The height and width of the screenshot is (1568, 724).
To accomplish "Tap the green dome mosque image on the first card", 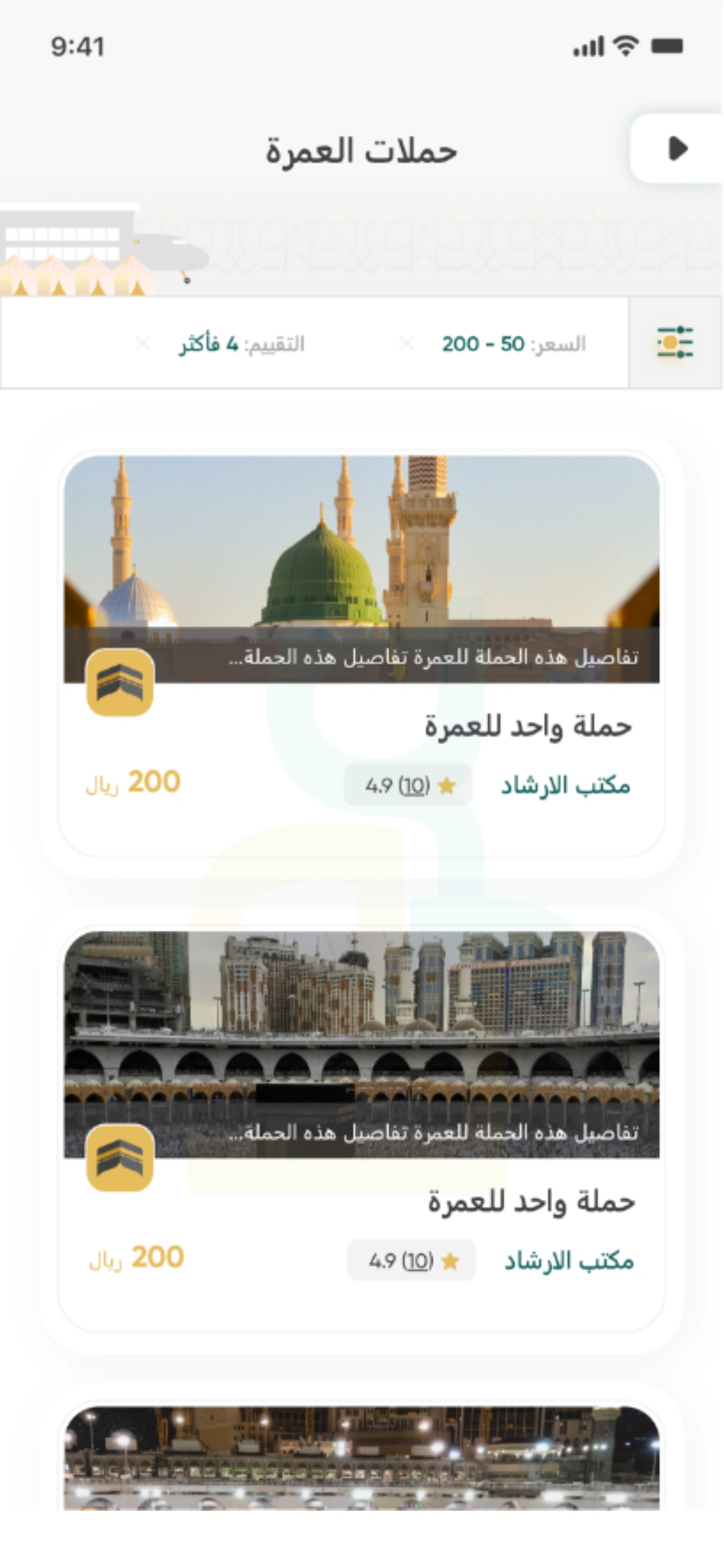I will [x=360, y=554].
